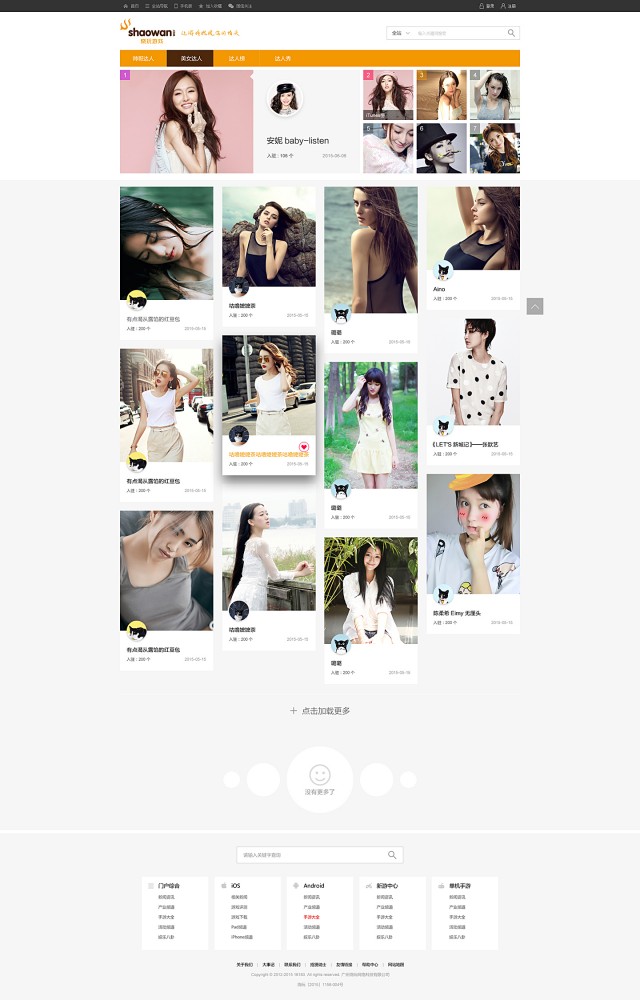The image size is (640, 1000).
Task: Like the highlighted card with the heart icon
Action: click(x=304, y=447)
